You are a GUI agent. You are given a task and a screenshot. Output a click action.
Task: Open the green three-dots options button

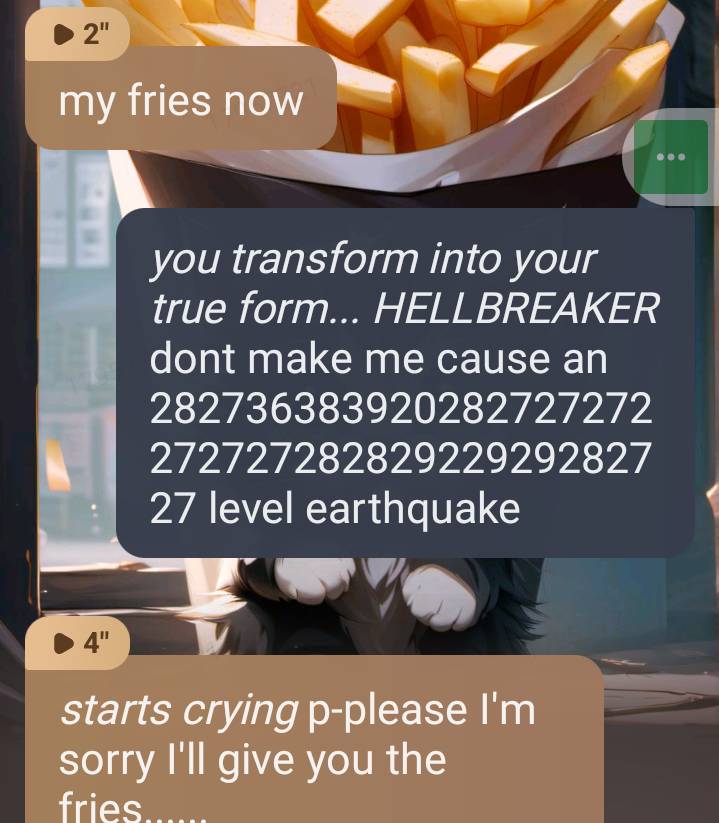tap(670, 157)
